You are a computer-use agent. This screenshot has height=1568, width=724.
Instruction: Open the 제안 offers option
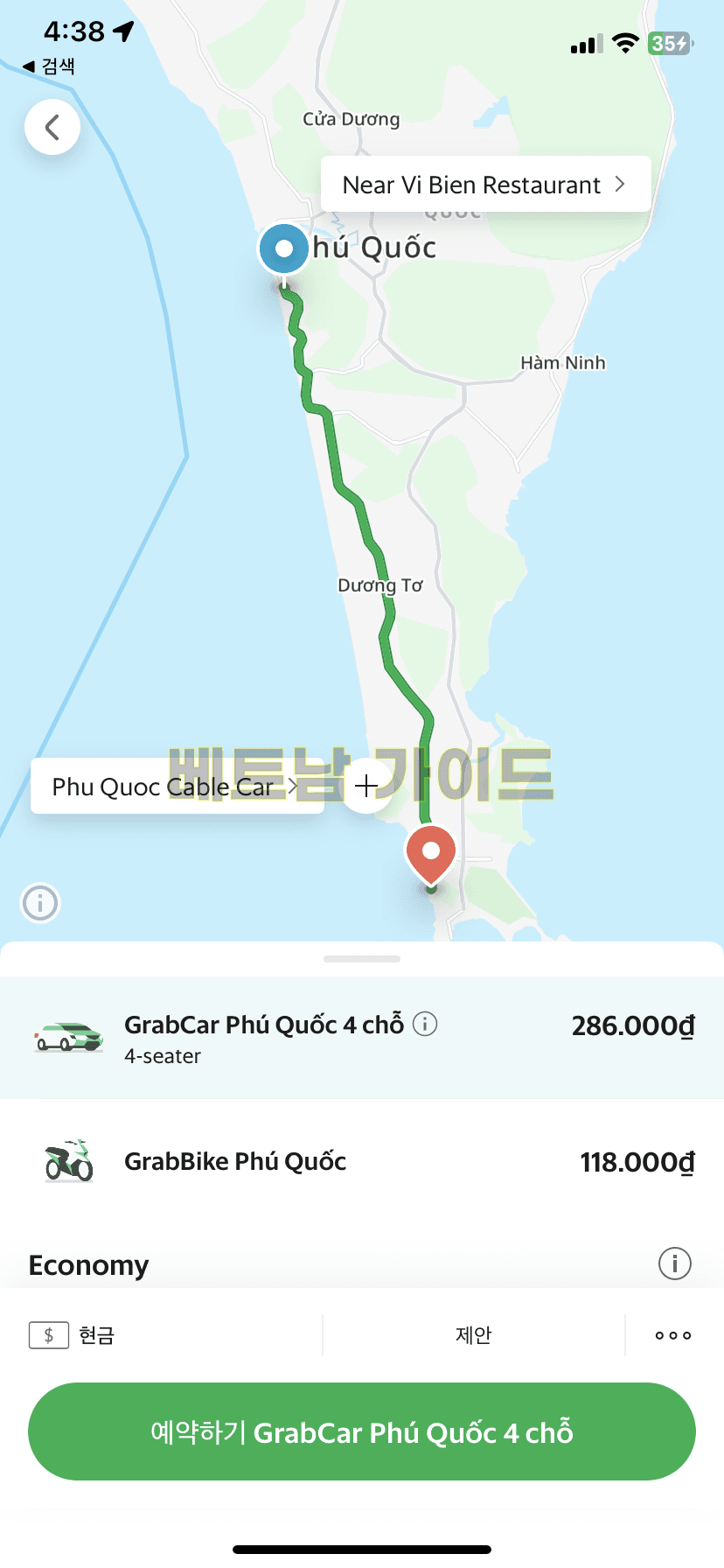[473, 1335]
